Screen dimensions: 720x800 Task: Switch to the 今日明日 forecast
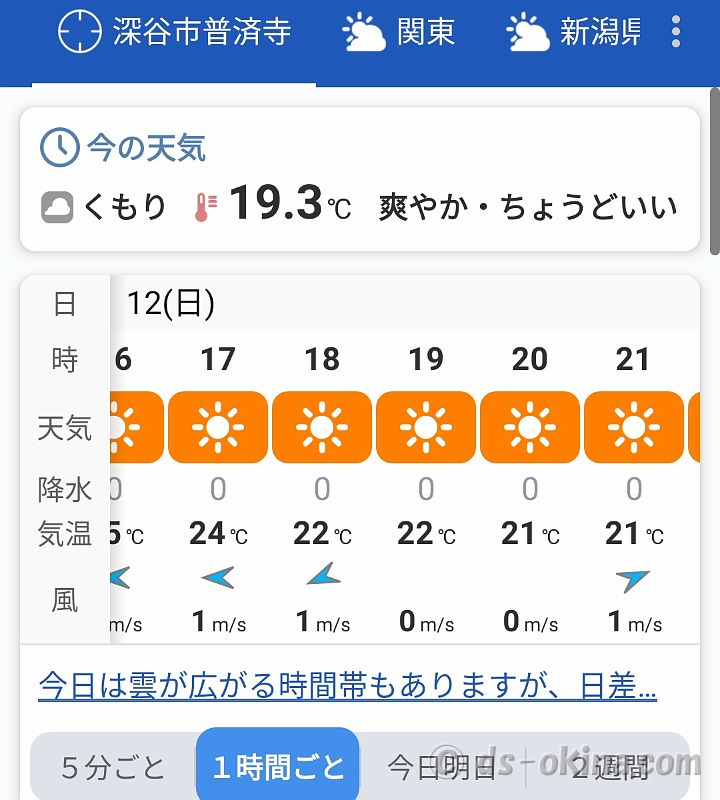(441, 768)
